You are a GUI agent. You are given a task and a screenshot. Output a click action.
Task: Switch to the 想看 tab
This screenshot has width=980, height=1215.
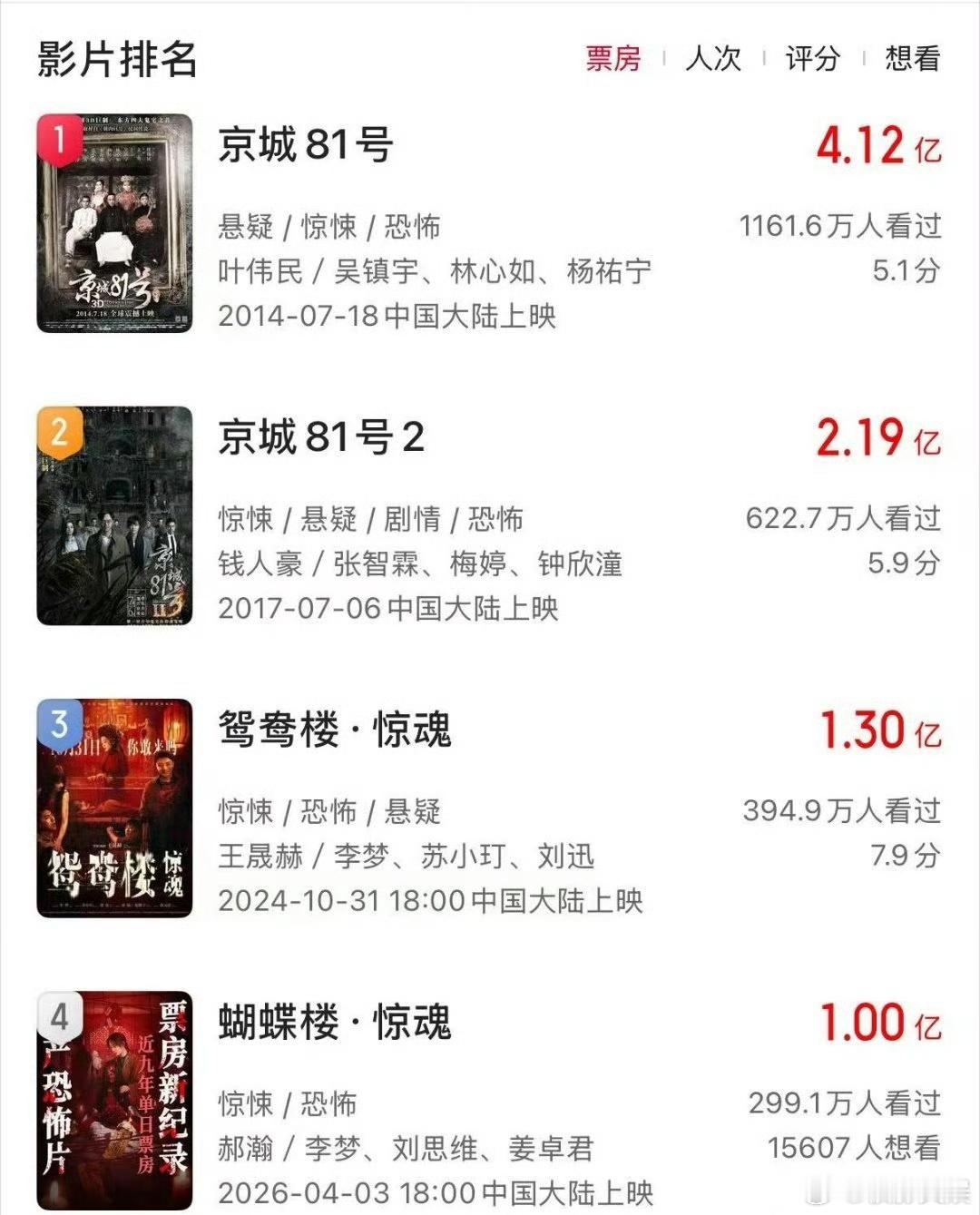tap(913, 58)
